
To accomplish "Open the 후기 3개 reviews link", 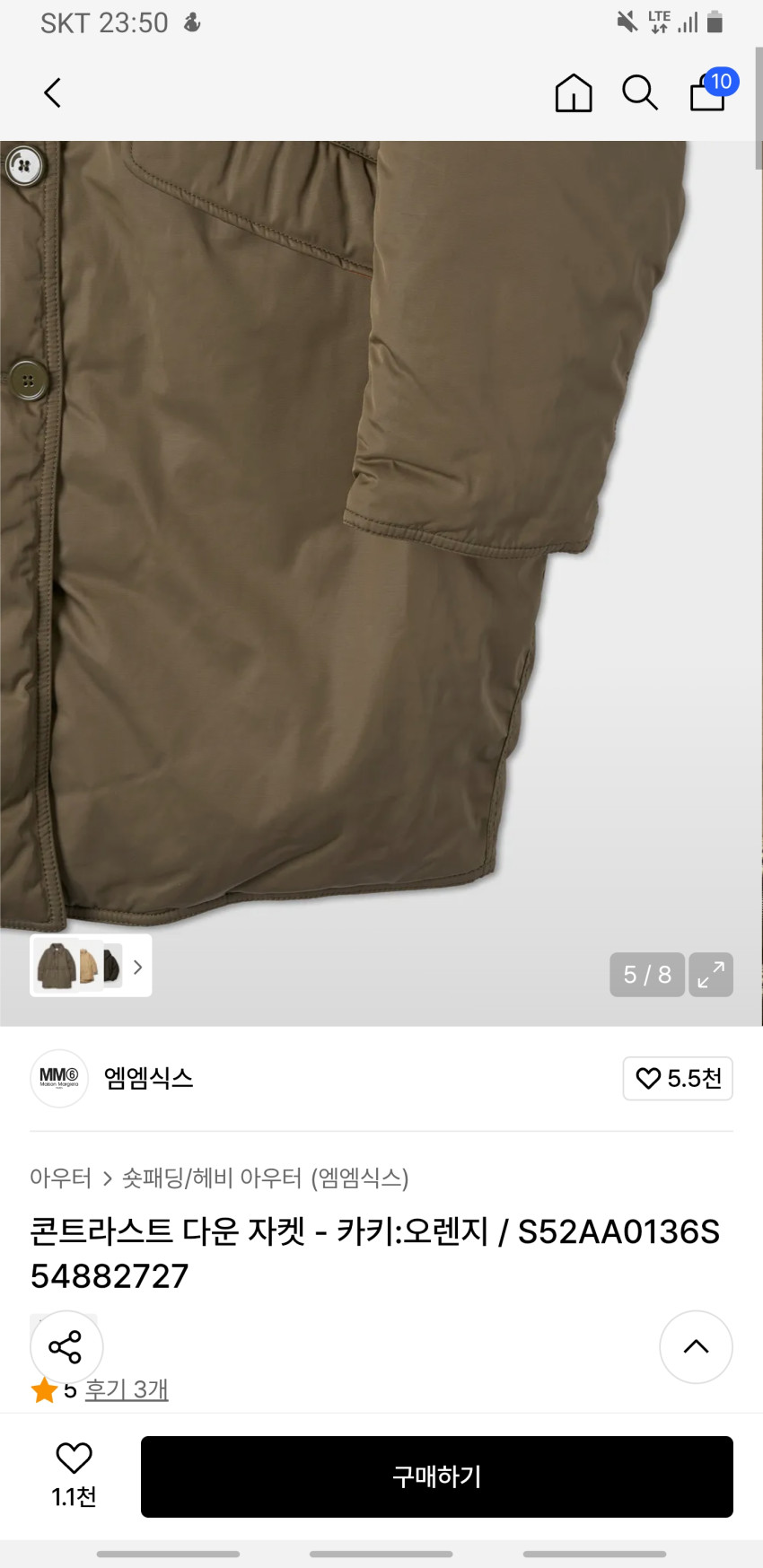I will click(127, 1389).
